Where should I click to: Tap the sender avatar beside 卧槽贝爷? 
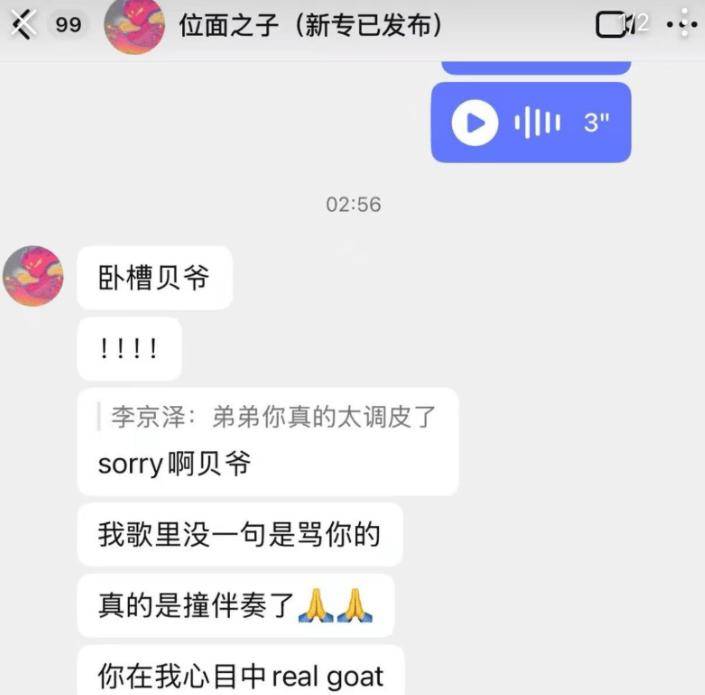(33, 276)
